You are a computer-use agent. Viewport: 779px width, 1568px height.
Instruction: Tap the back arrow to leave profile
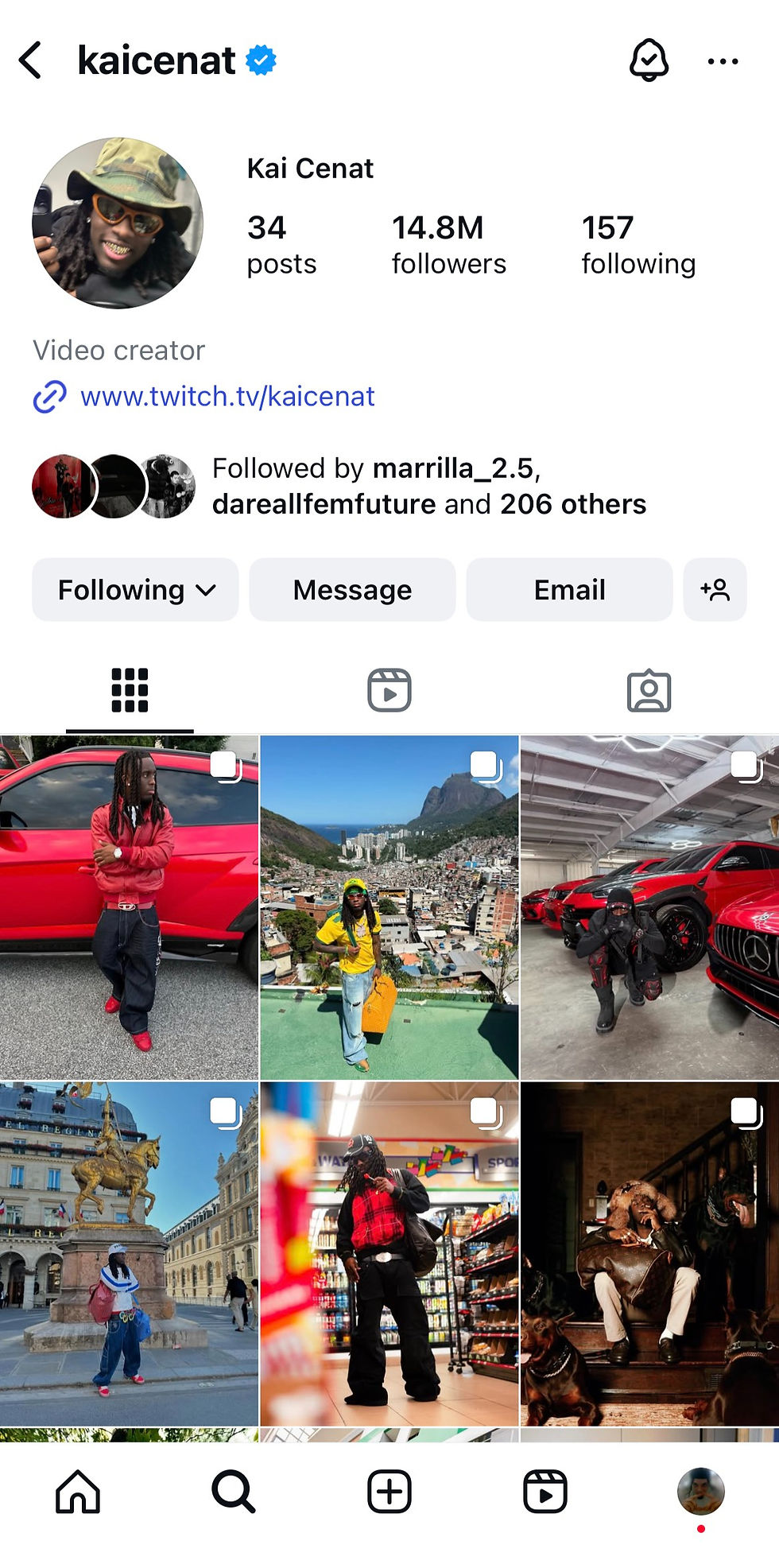(32, 60)
